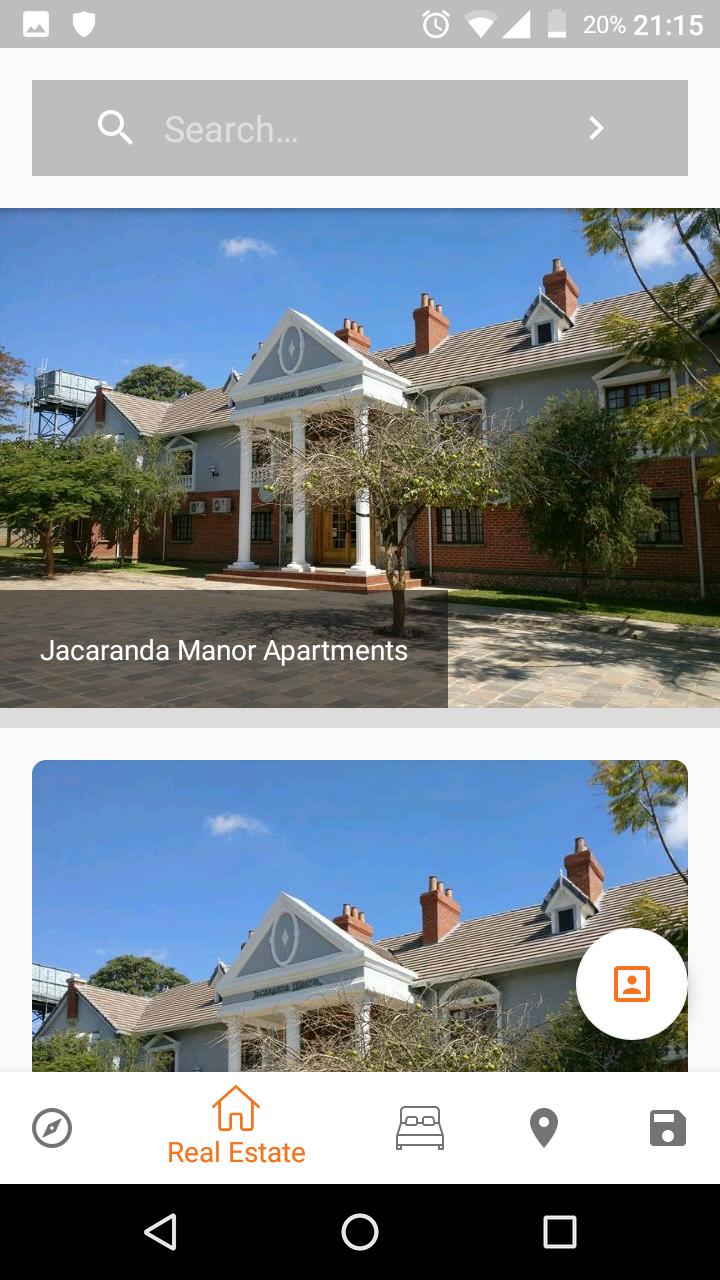Open the Jacaranda Manor Apartments banner

point(360,457)
